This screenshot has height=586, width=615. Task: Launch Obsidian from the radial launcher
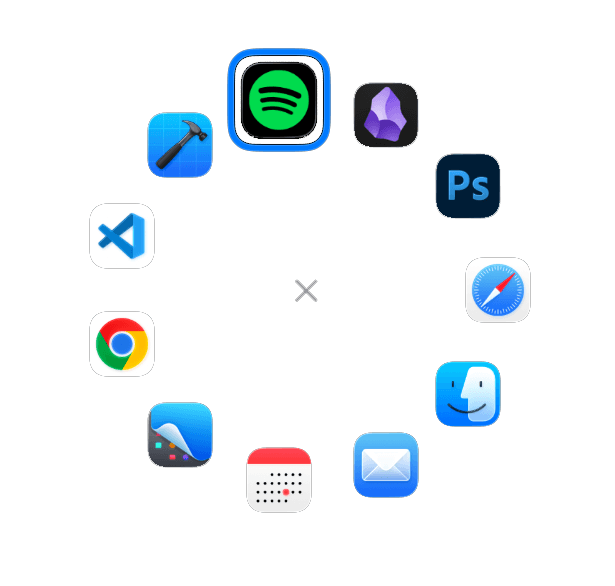(x=386, y=115)
